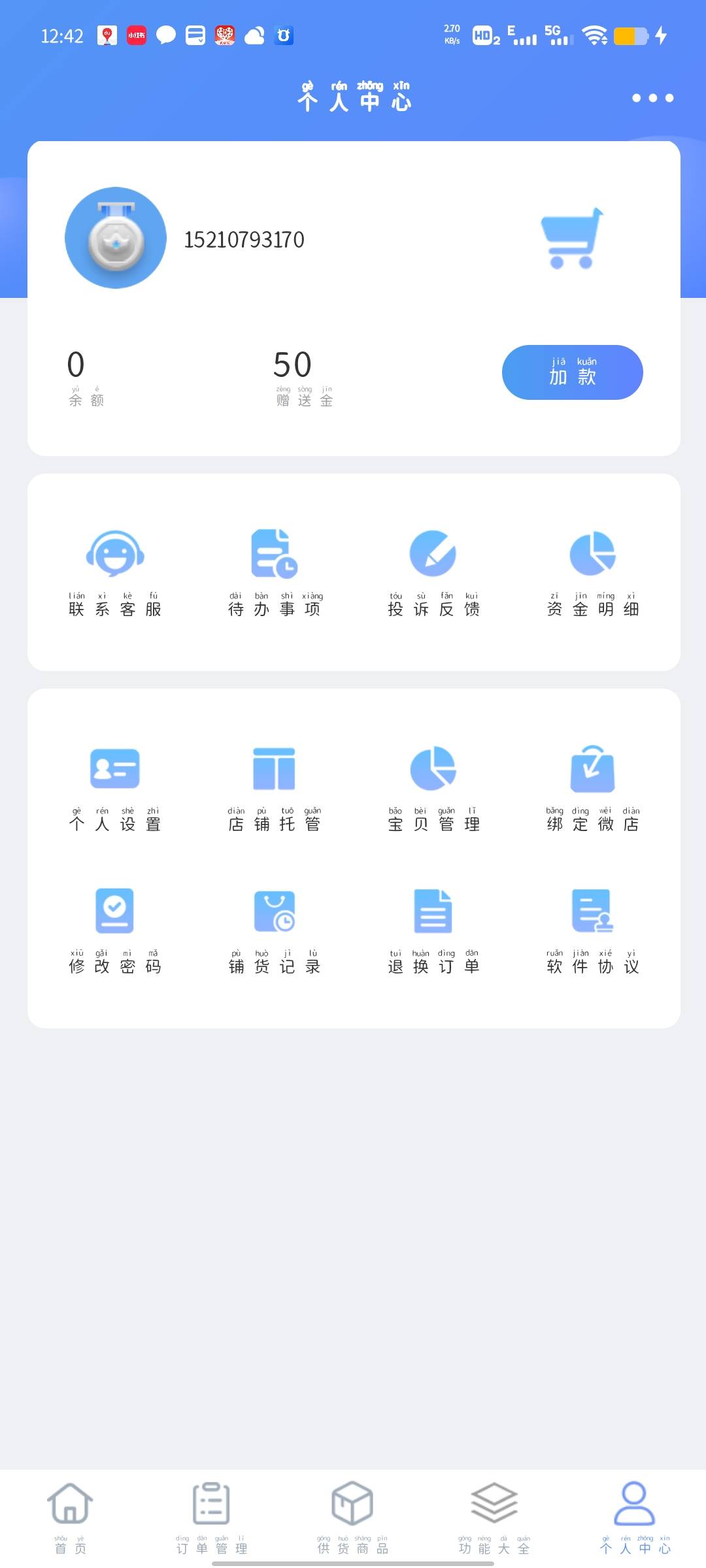Read the 软件协议 software agreement
The height and width of the screenshot is (1568, 706).
pyautogui.click(x=592, y=930)
